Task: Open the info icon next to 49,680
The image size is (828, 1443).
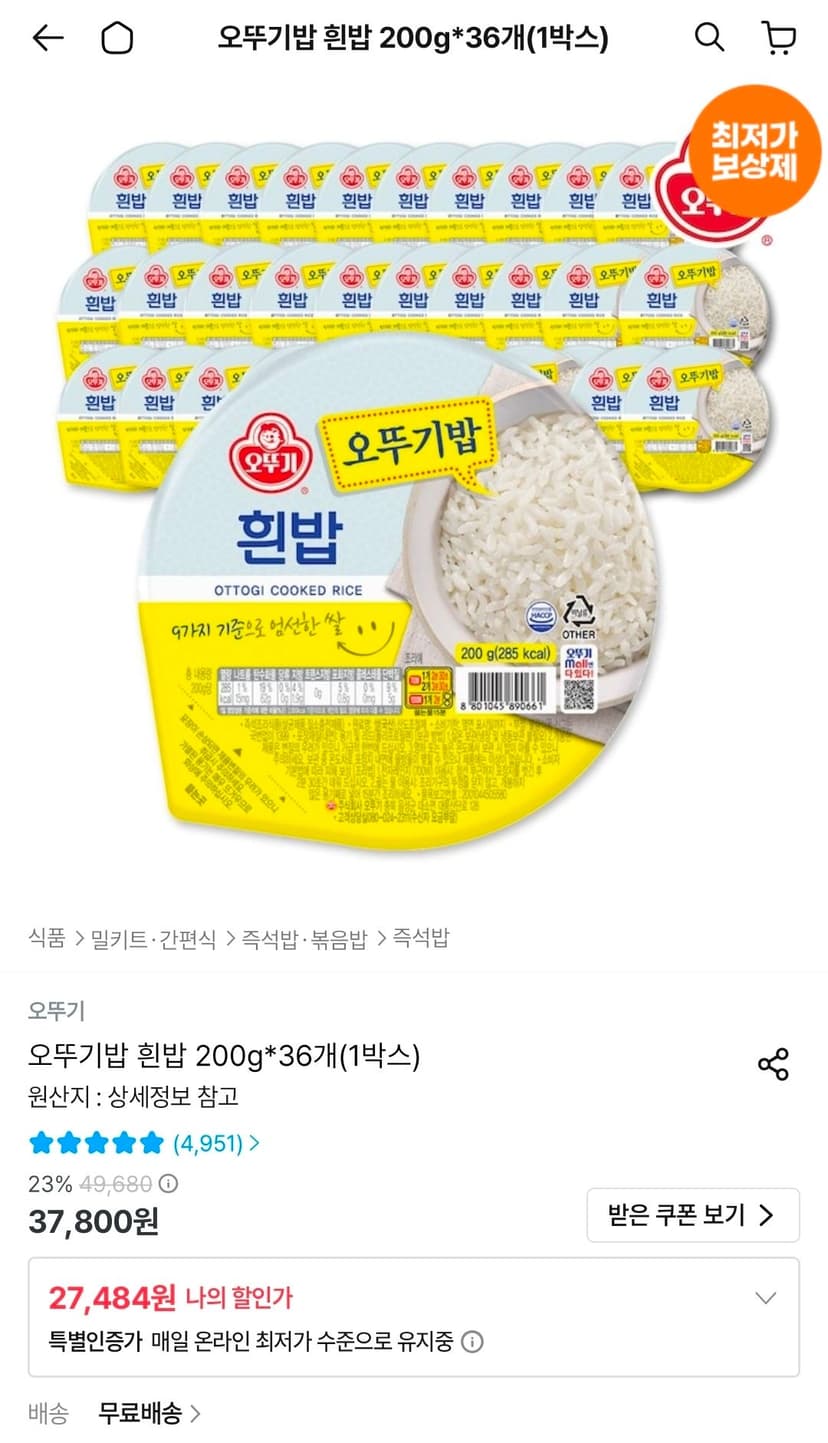Action: click(x=169, y=1184)
